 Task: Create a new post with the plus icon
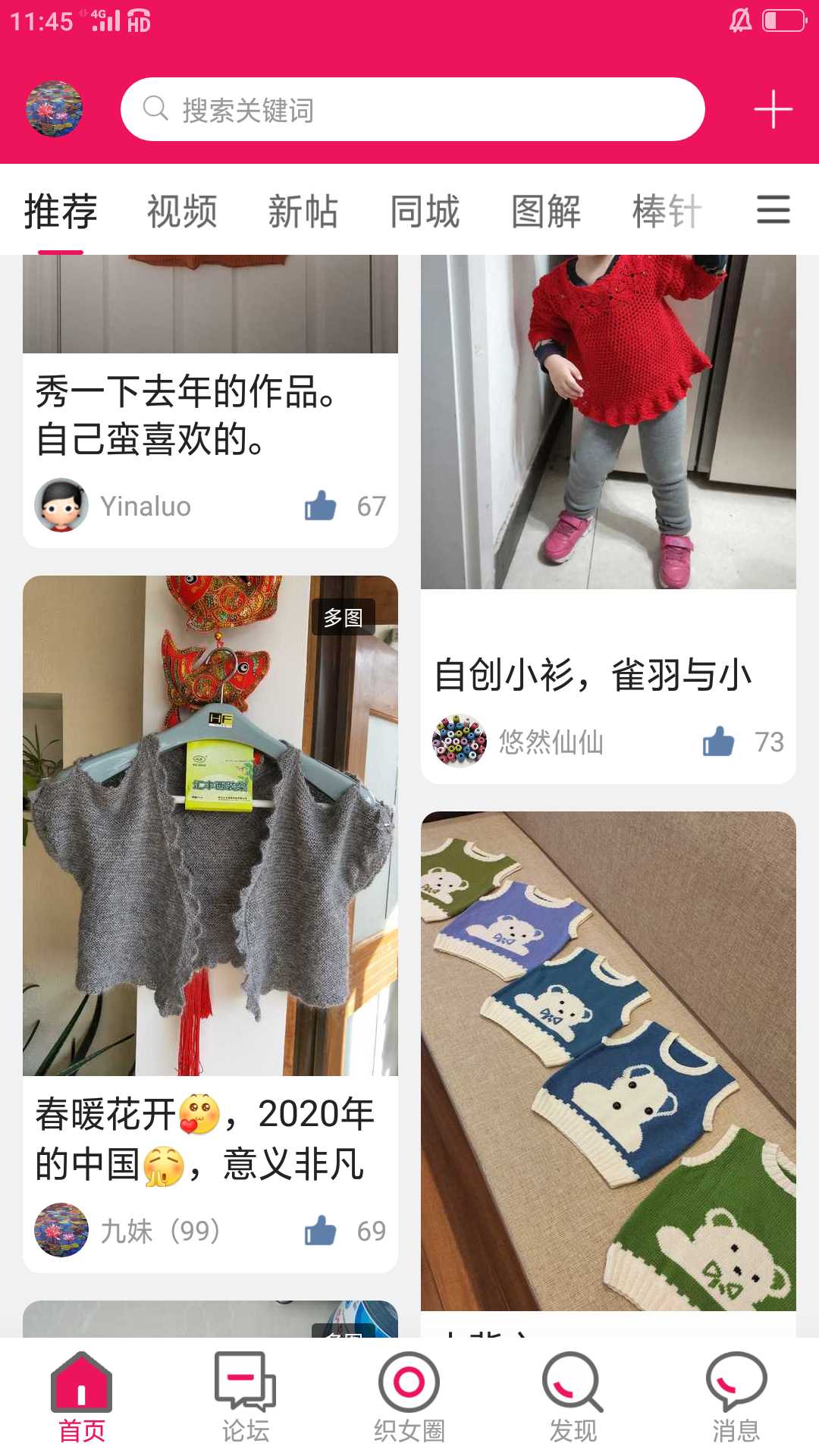773,109
